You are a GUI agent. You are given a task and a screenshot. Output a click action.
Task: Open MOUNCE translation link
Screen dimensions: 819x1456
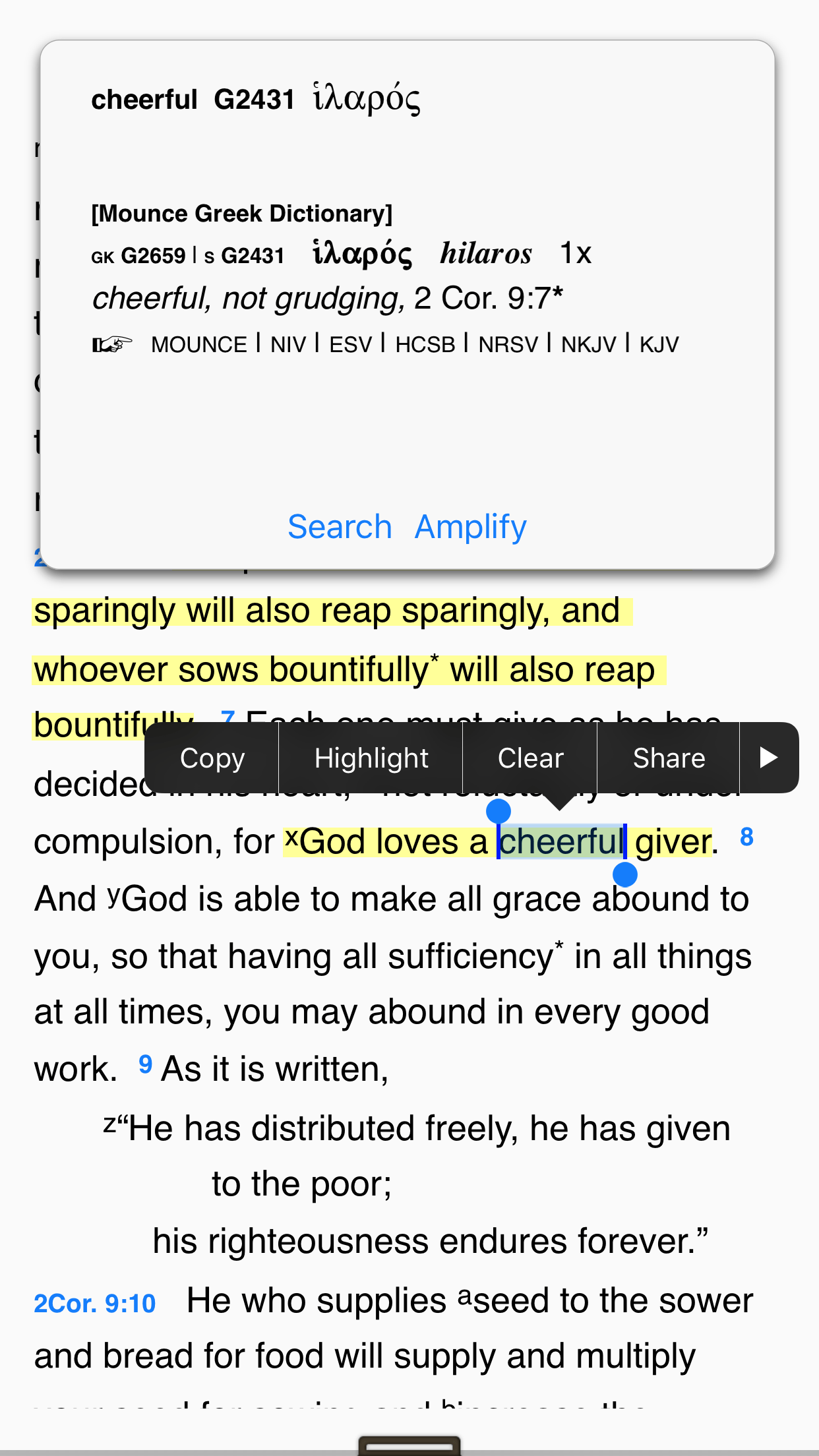click(198, 344)
